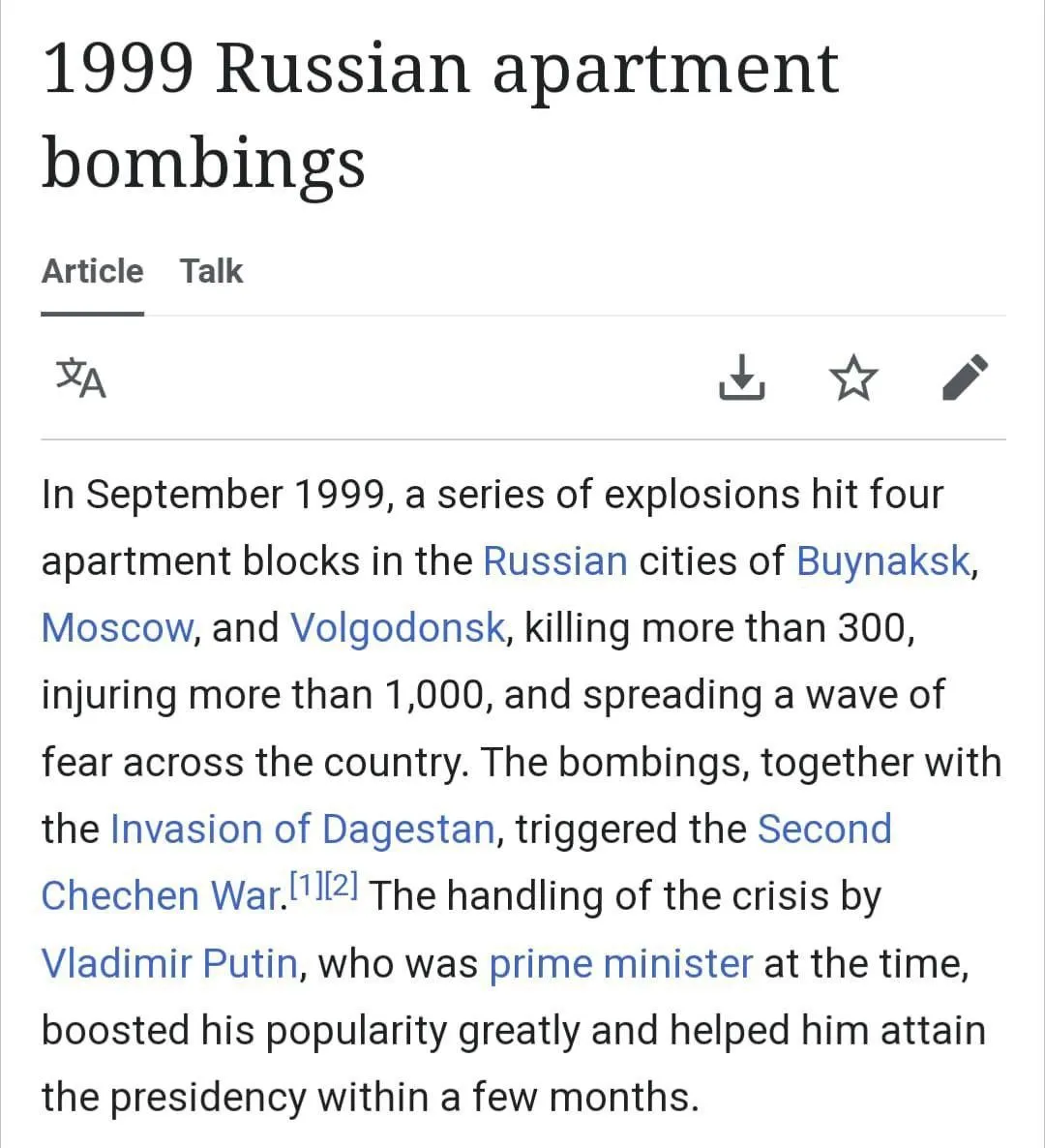Viewport: 1045px width, 1148px height.
Task: View citation reference [1]
Action: point(305,883)
